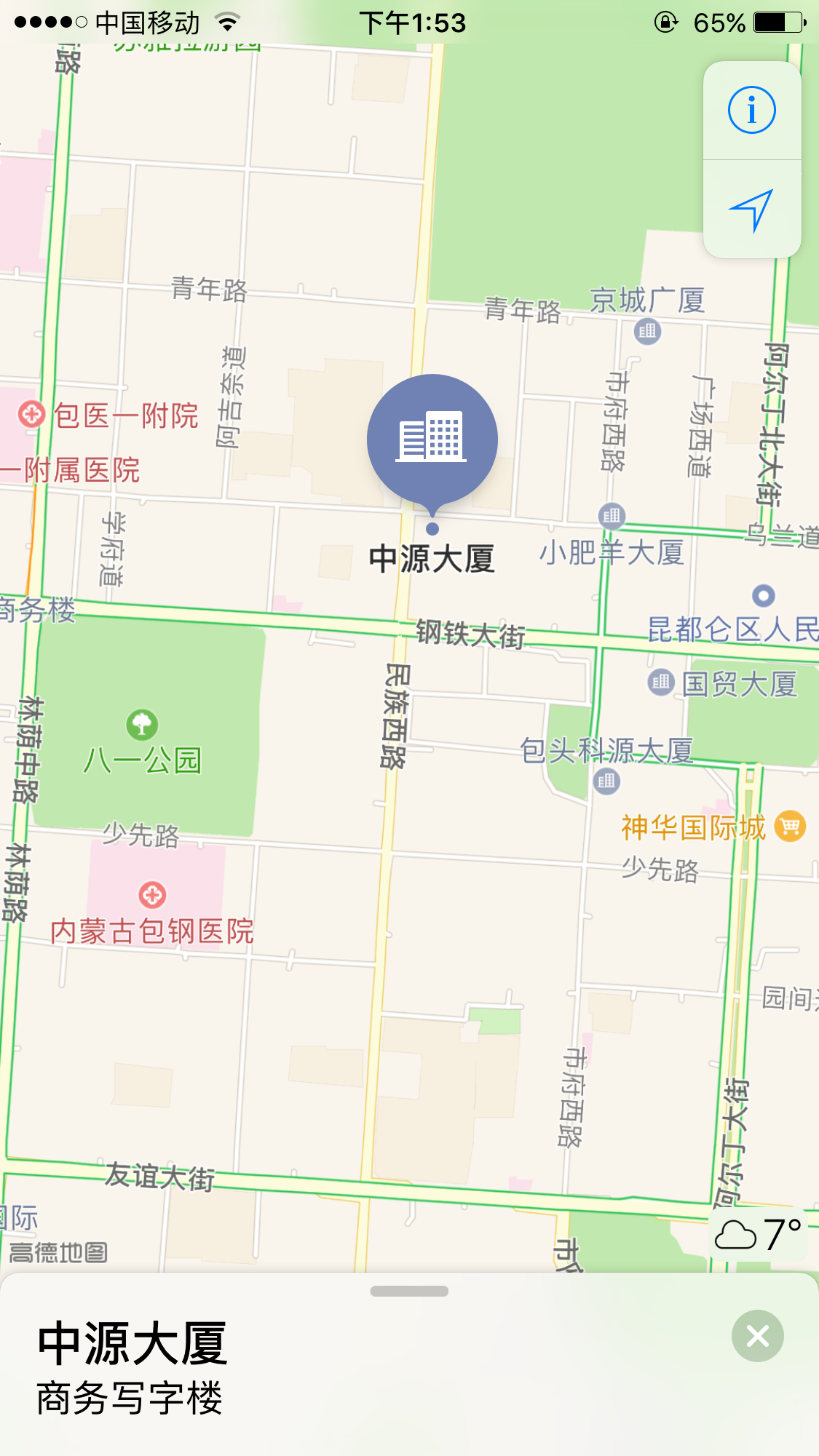Open 中源大厦 details in bottom card
The height and width of the screenshot is (1456, 819).
click(132, 1345)
